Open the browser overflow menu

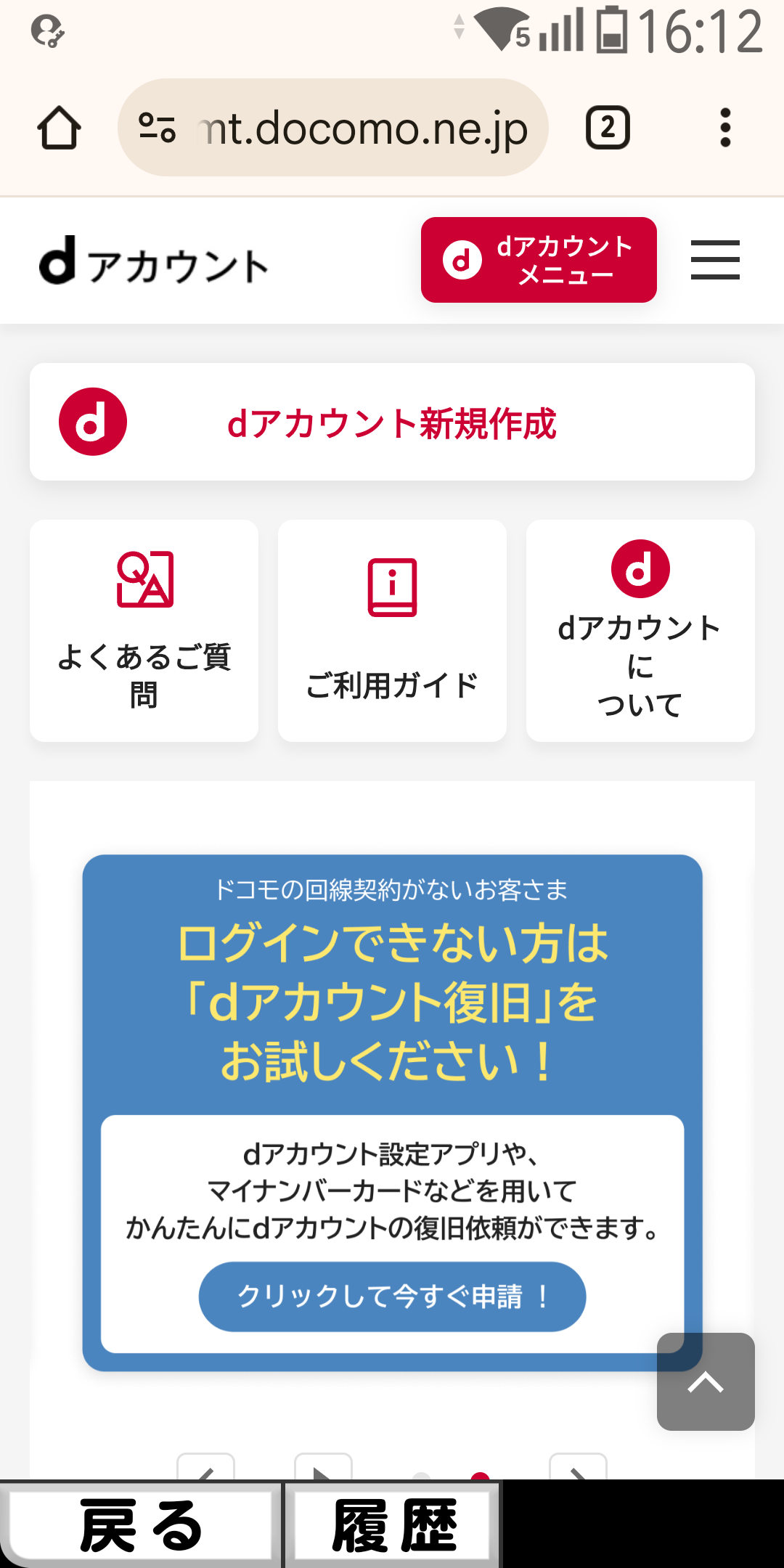[x=724, y=128]
